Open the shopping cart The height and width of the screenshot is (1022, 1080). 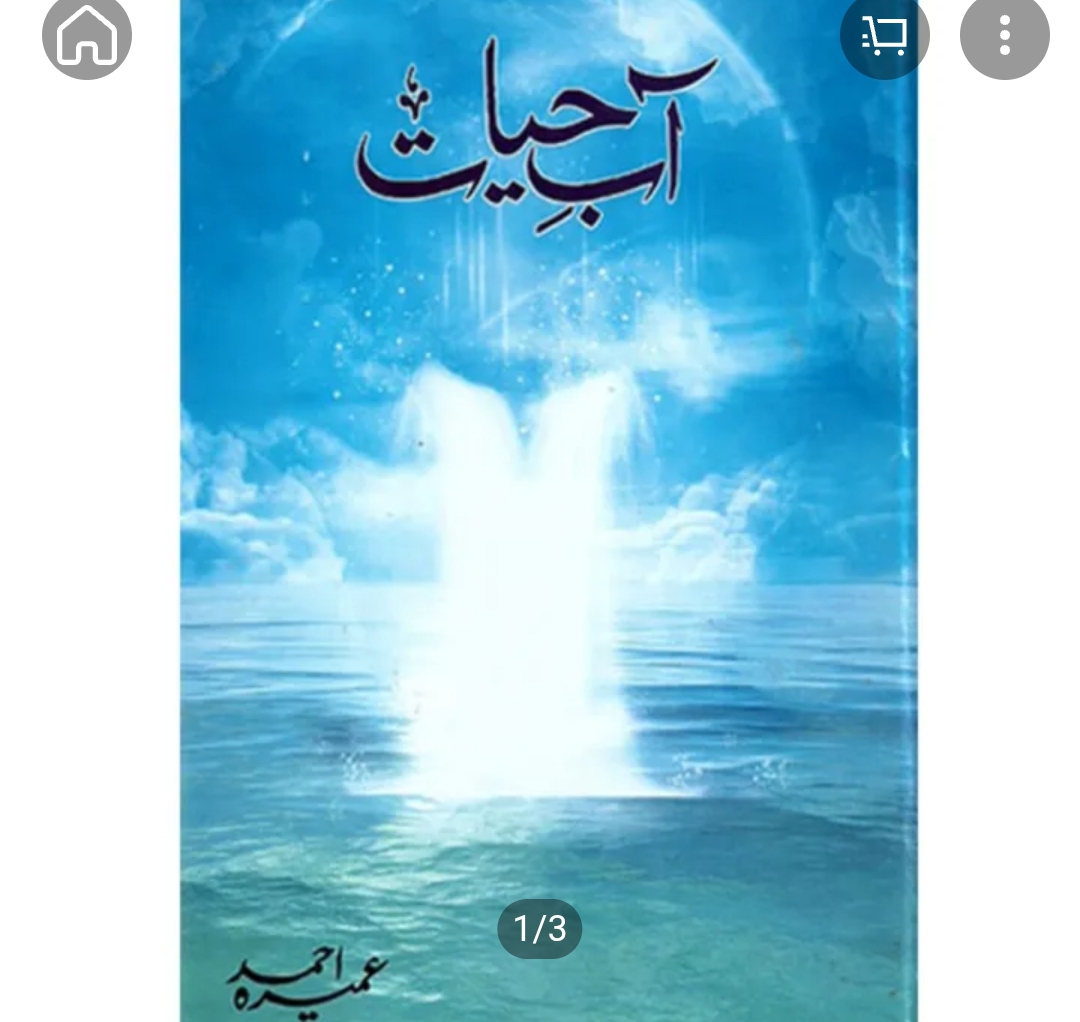(884, 36)
